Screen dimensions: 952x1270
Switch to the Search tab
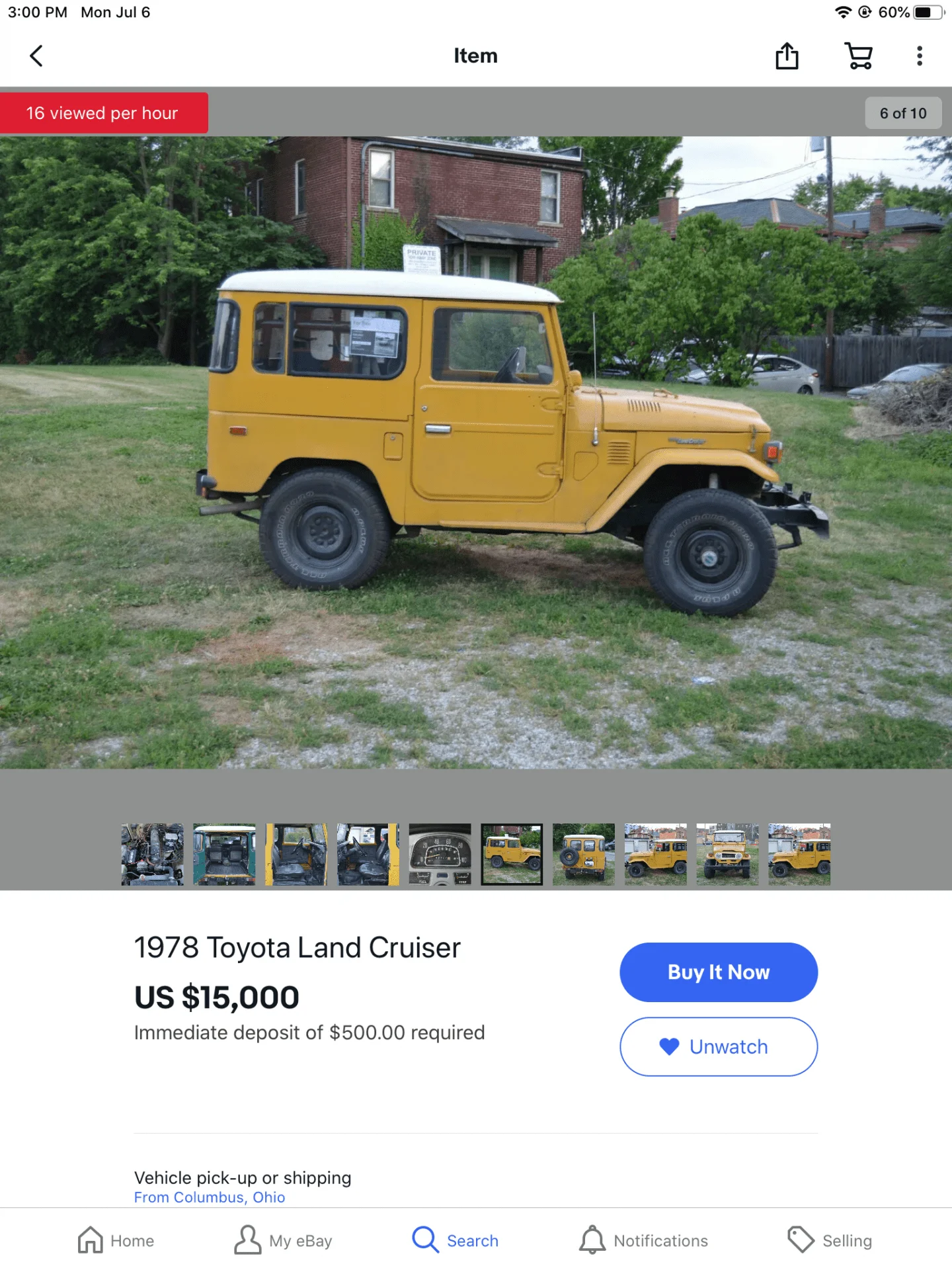coord(456,1240)
